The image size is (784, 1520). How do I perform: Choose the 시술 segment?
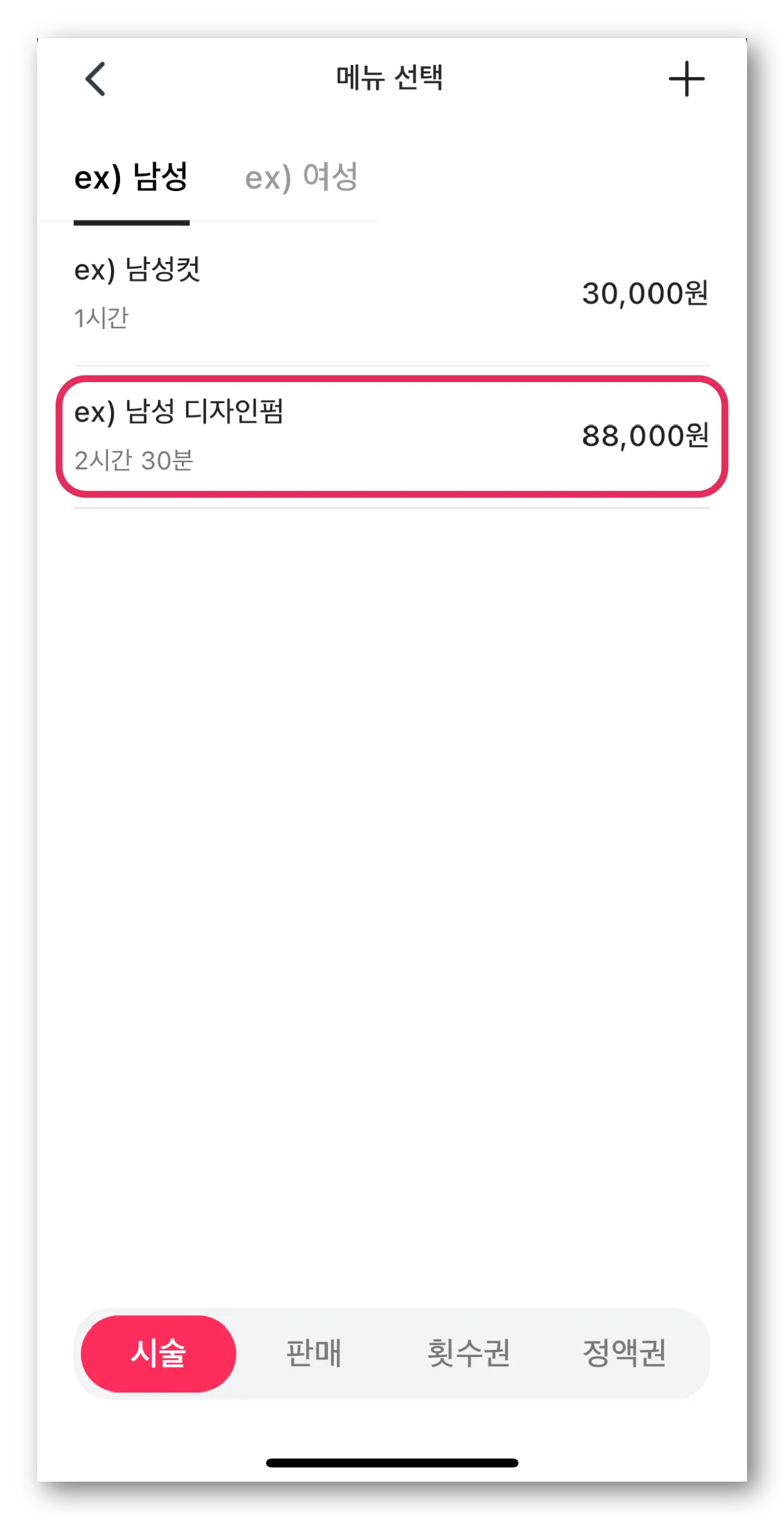[159, 1353]
